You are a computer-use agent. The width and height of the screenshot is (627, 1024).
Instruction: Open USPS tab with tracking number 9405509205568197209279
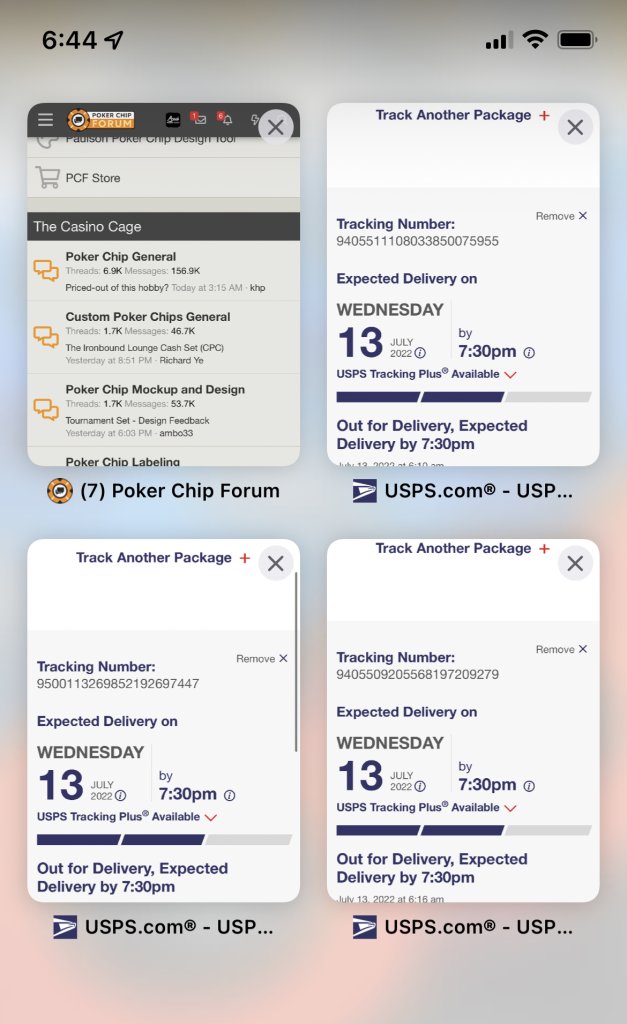(462, 740)
